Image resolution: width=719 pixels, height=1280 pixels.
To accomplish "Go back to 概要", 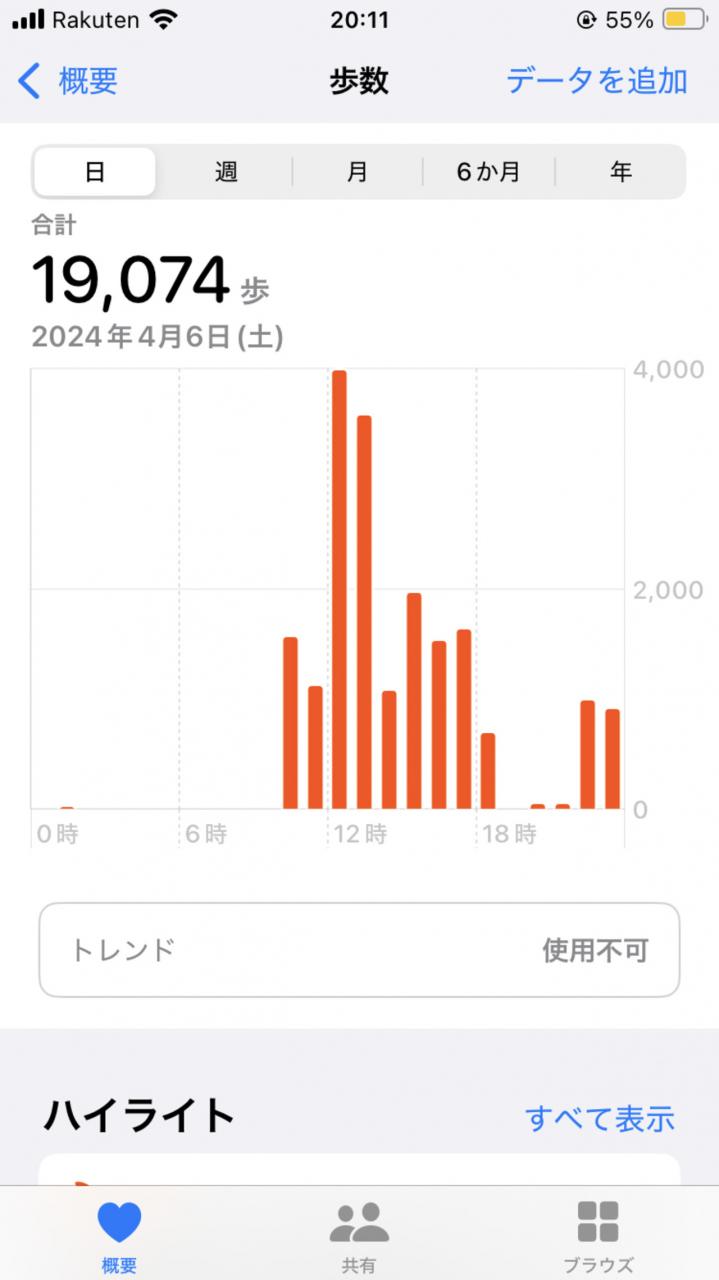I will (x=68, y=80).
